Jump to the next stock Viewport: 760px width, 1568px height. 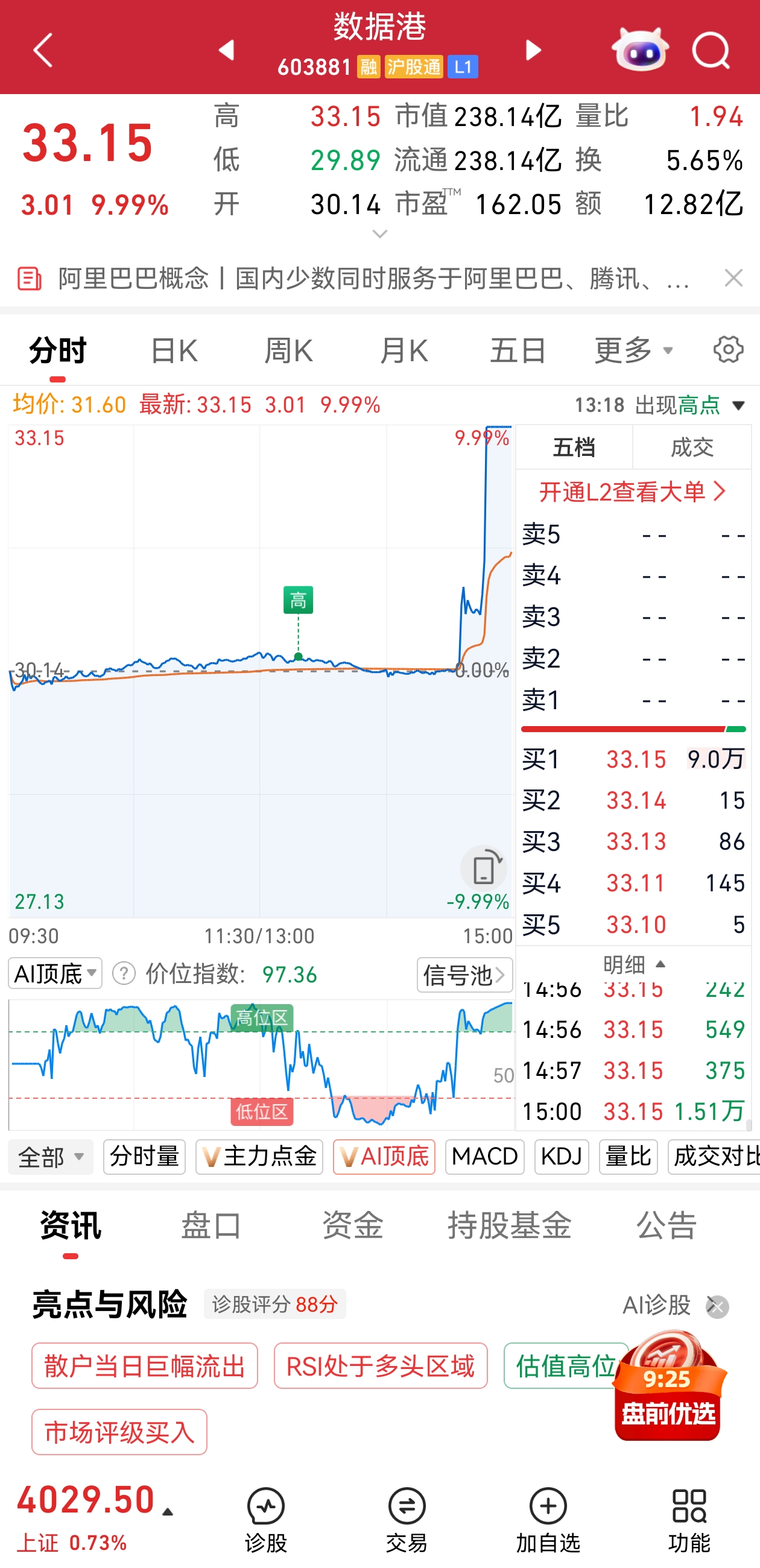533,50
